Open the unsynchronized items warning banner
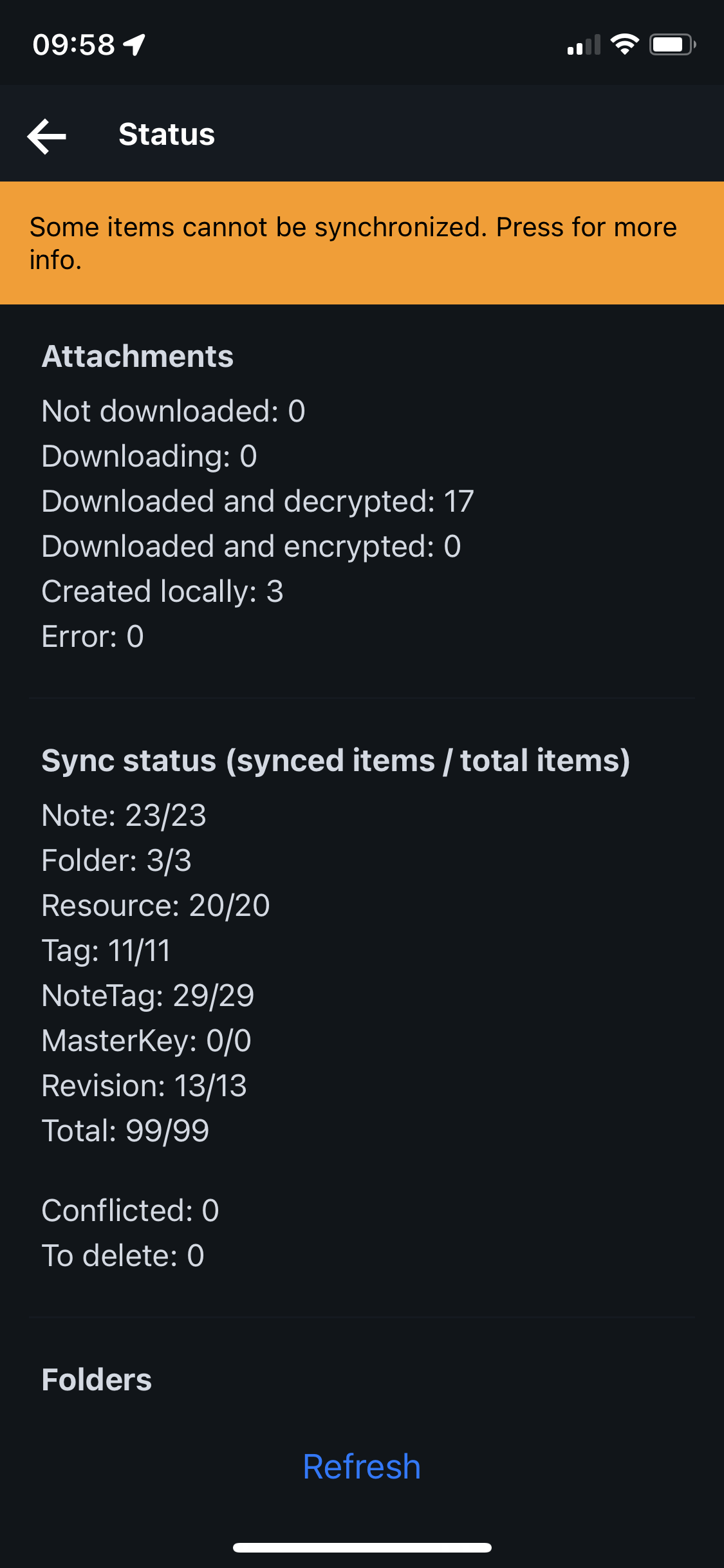The image size is (724, 1568). [362, 243]
